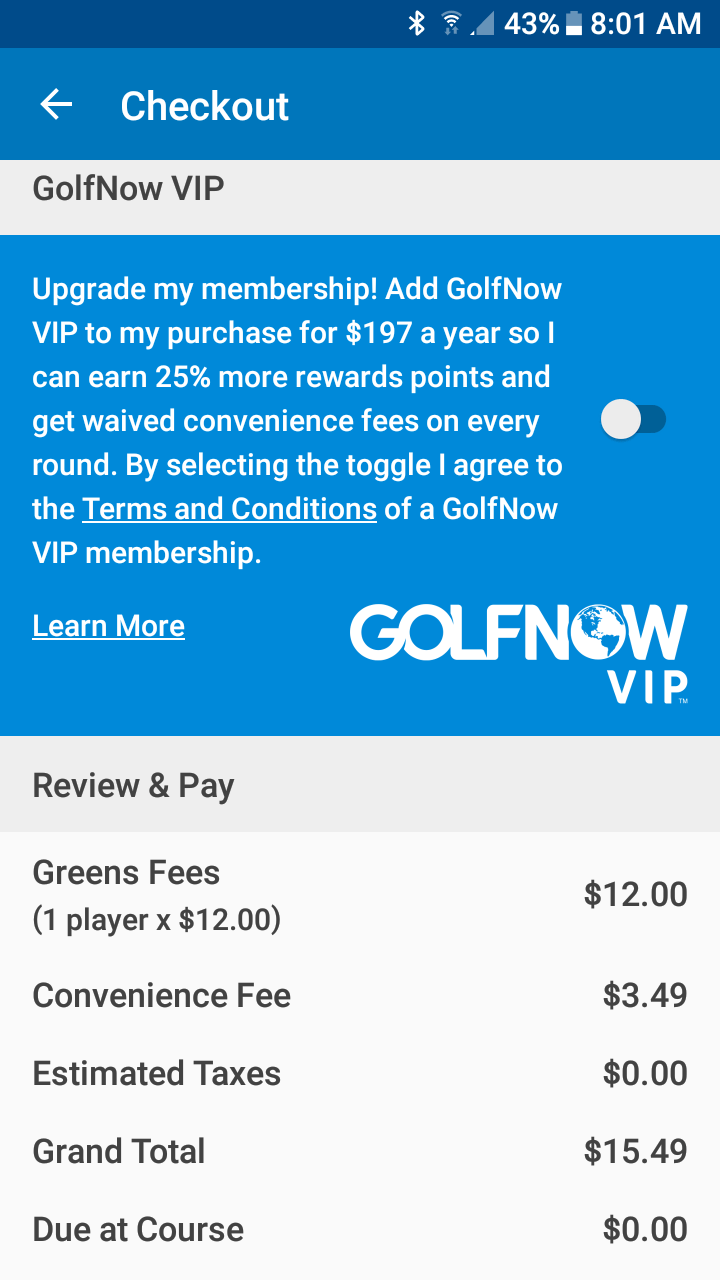Viewport: 720px width, 1280px height.
Task: Select the Checkout header title
Action: click(x=204, y=106)
